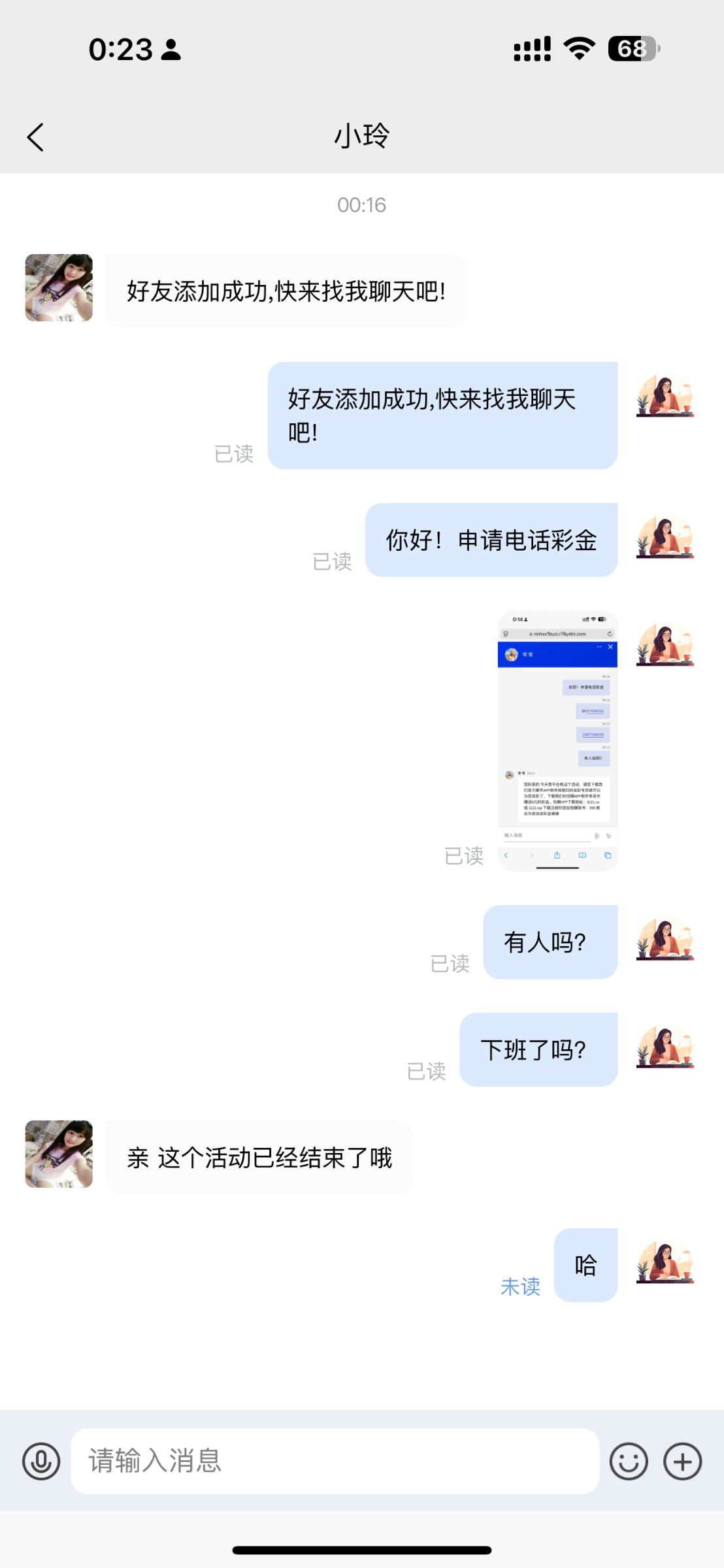Open 小玲's avatar beside the 活动已经结束 message
Image resolution: width=724 pixels, height=1568 pixels.
point(59,1154)
